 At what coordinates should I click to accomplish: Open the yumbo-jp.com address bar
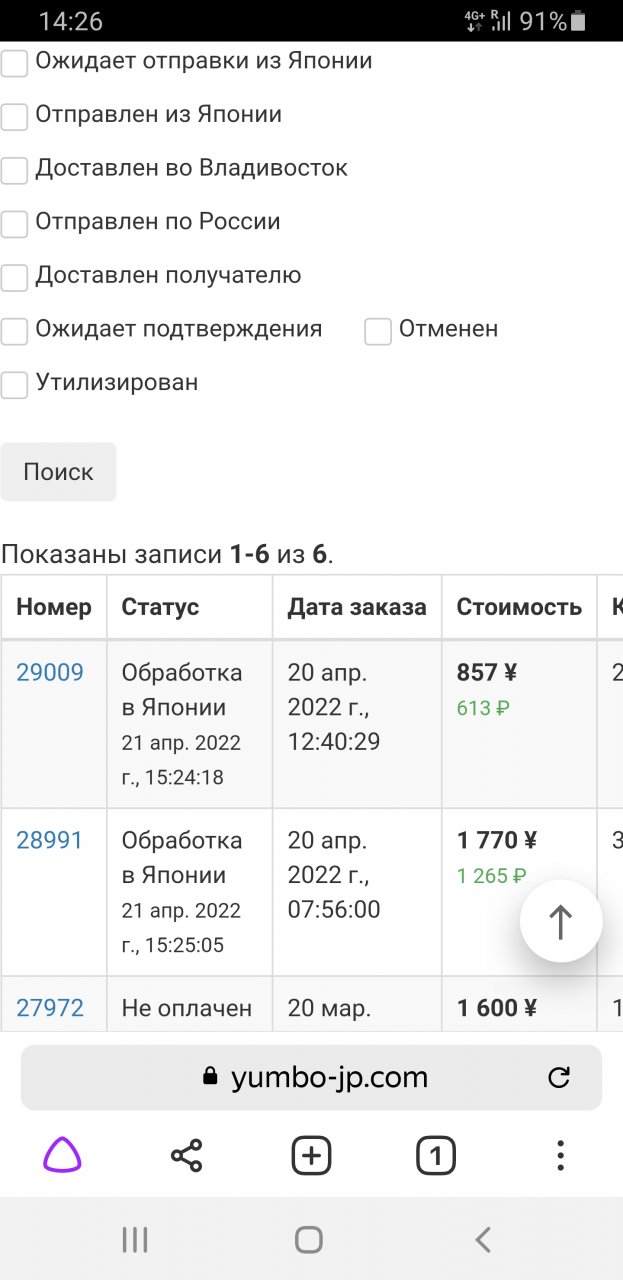click(328, 1077)
